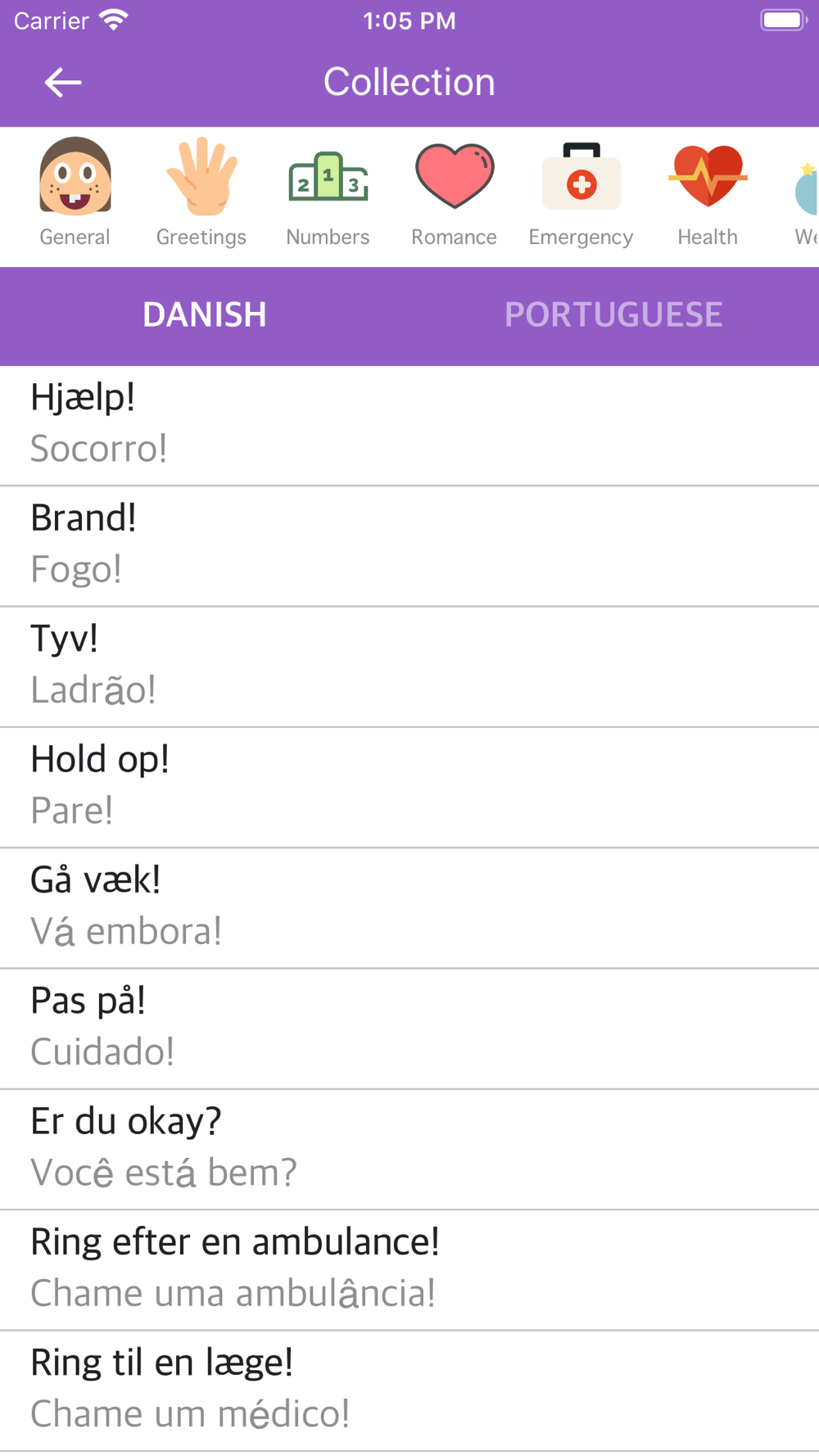
Task: Switch to the Numbers category
Action: (328, 193)
